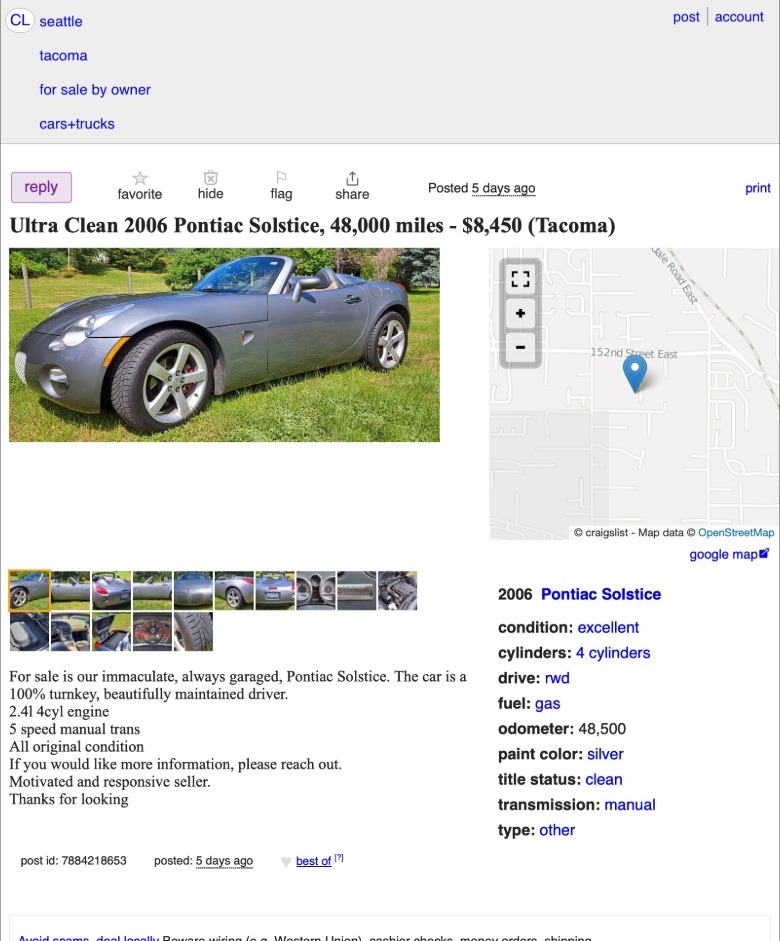Browse the cars+trucks category
Image resolution: width=780 pixels, height=941 pixels.
(x=77, y=124)
